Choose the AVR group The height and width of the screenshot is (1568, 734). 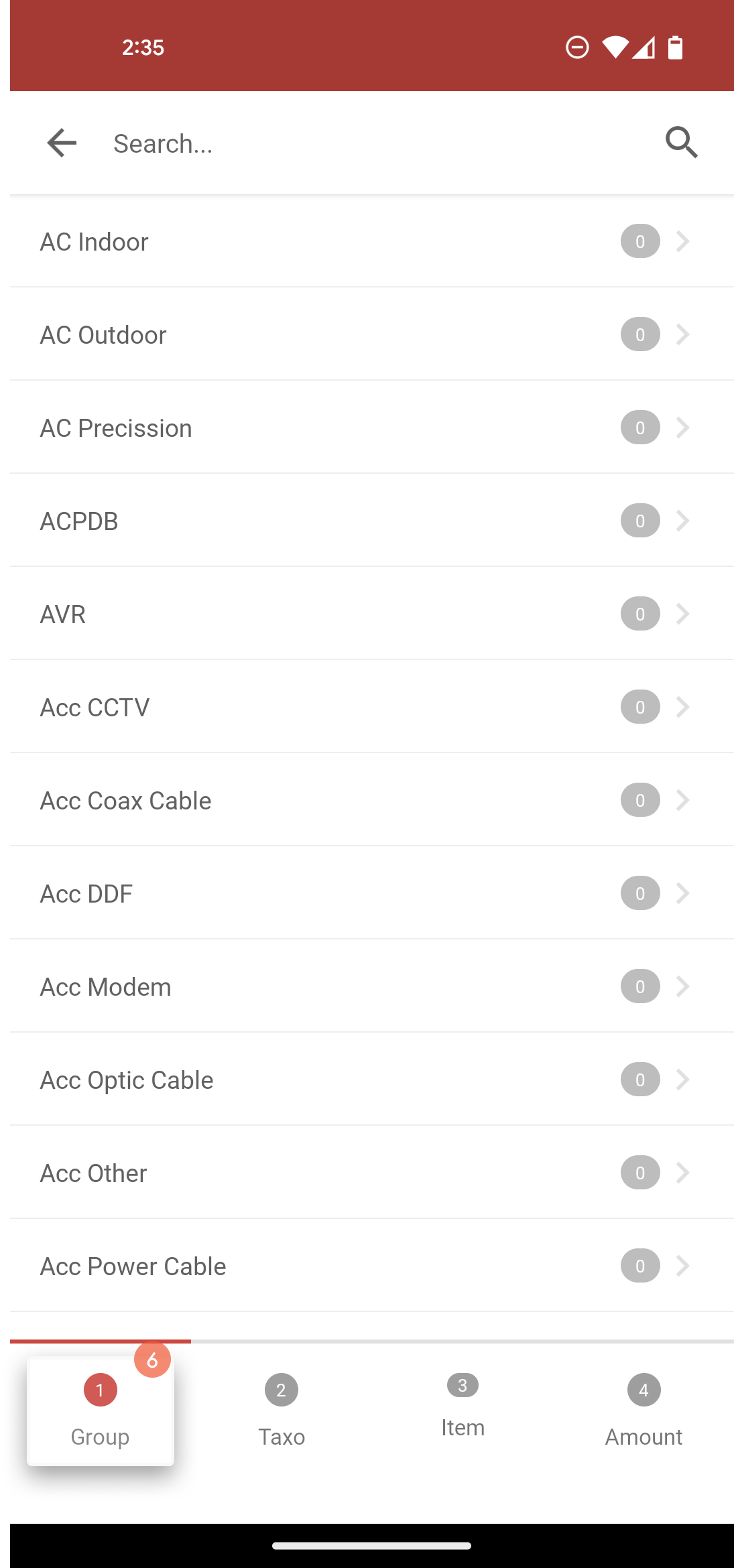372,614
